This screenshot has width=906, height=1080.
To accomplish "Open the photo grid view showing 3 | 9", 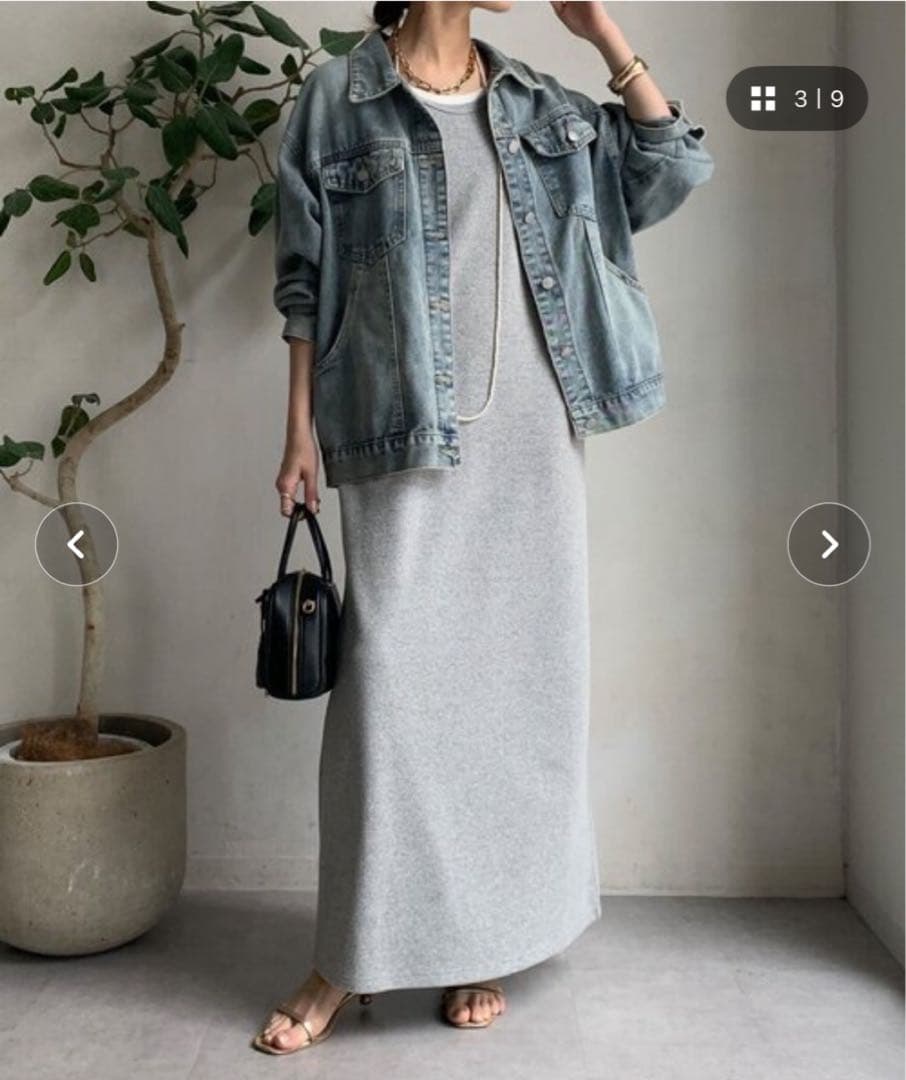I will click(x=796, y=98).
